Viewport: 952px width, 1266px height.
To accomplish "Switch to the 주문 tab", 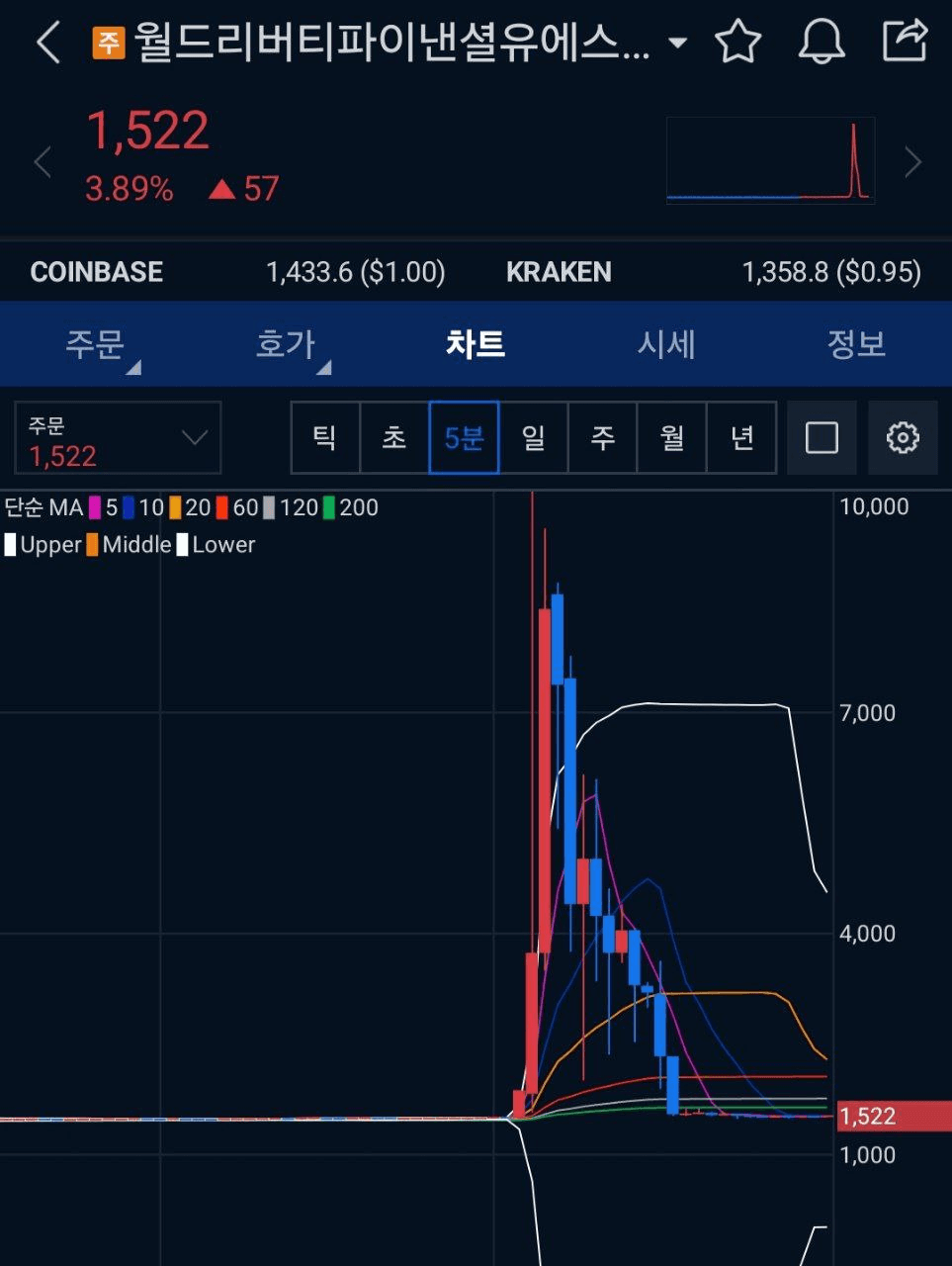I will tap(95, 344).
